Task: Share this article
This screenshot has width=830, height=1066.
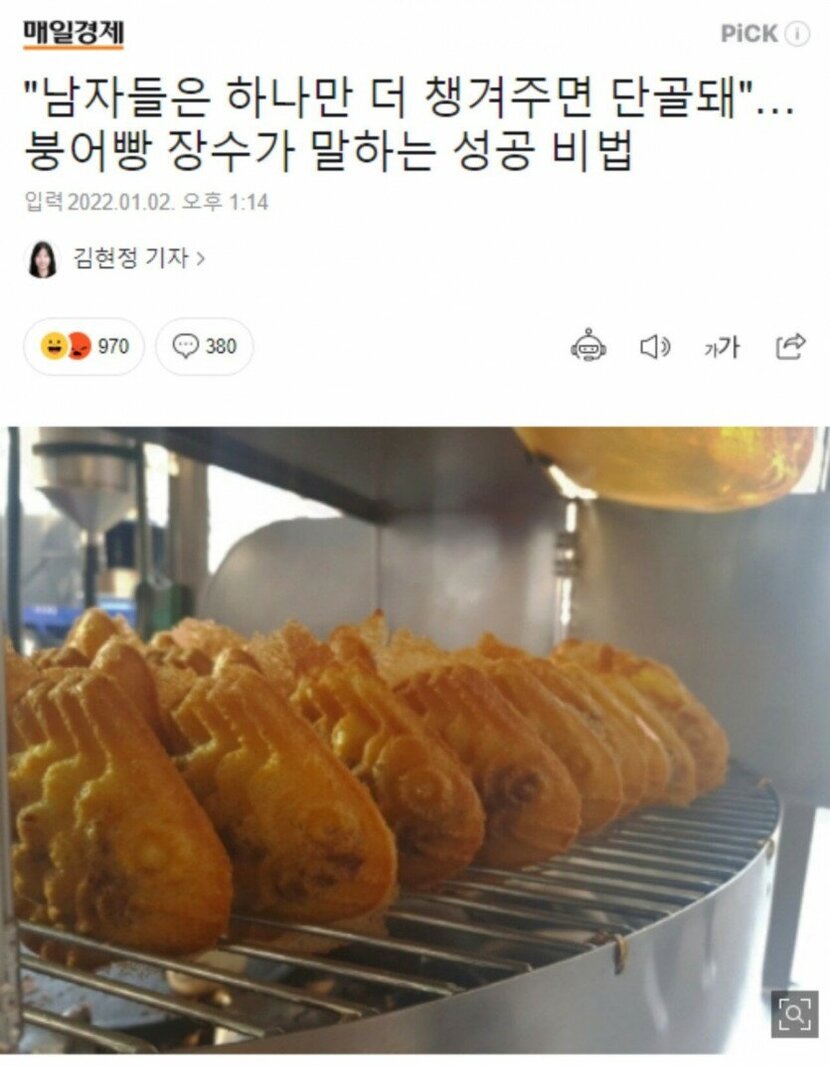Action: (790, 346)
